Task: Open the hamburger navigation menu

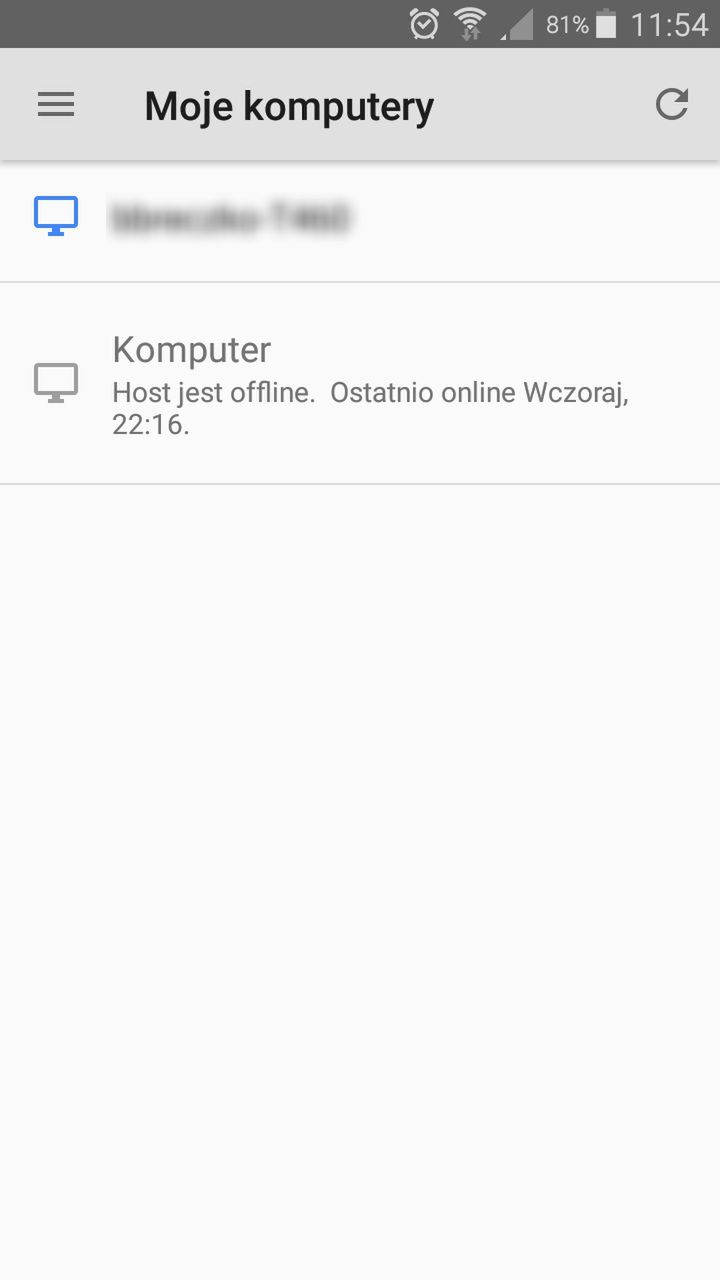Action: coord(56,105)
